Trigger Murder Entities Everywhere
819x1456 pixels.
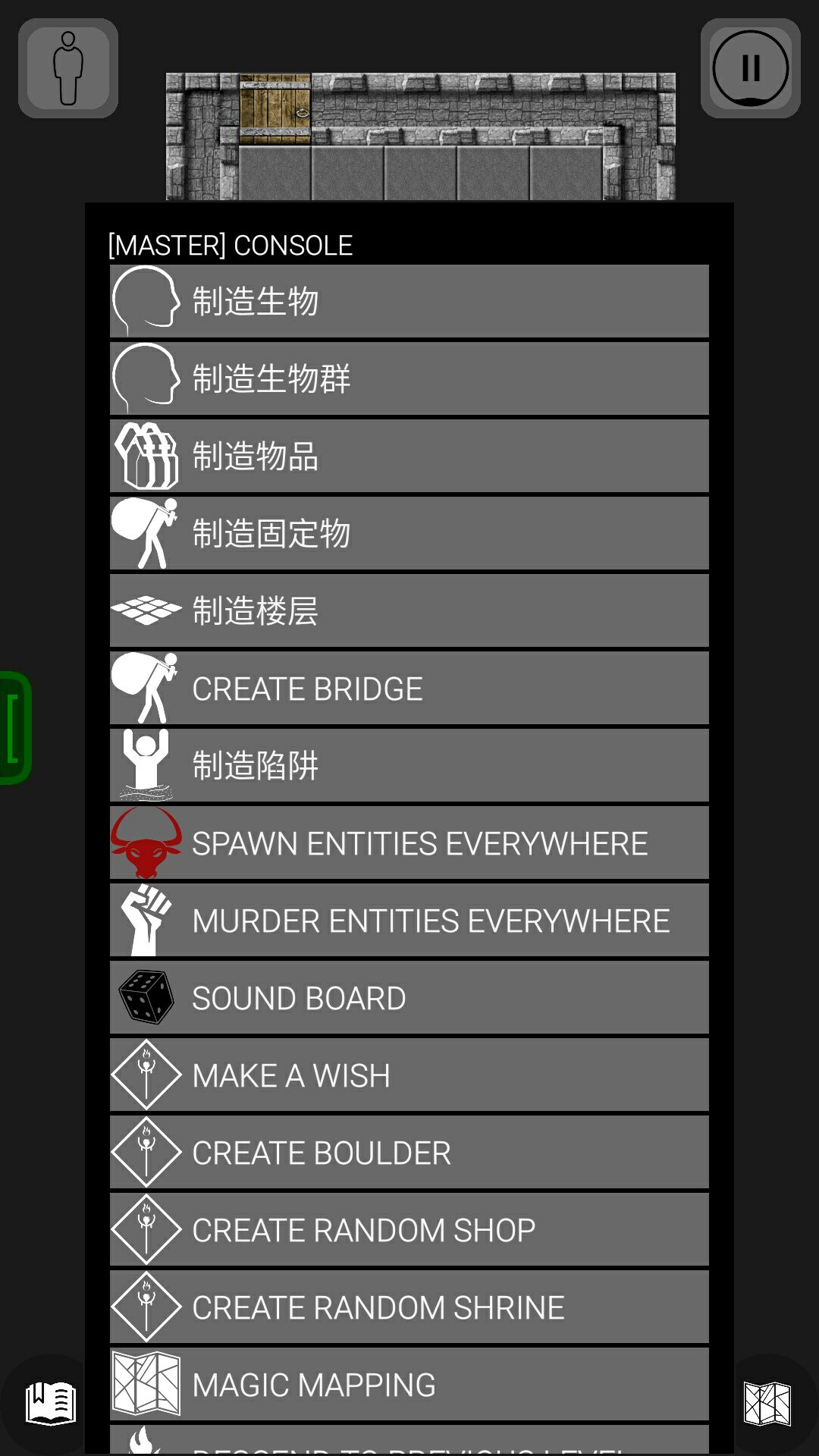(x=409, y=921)
